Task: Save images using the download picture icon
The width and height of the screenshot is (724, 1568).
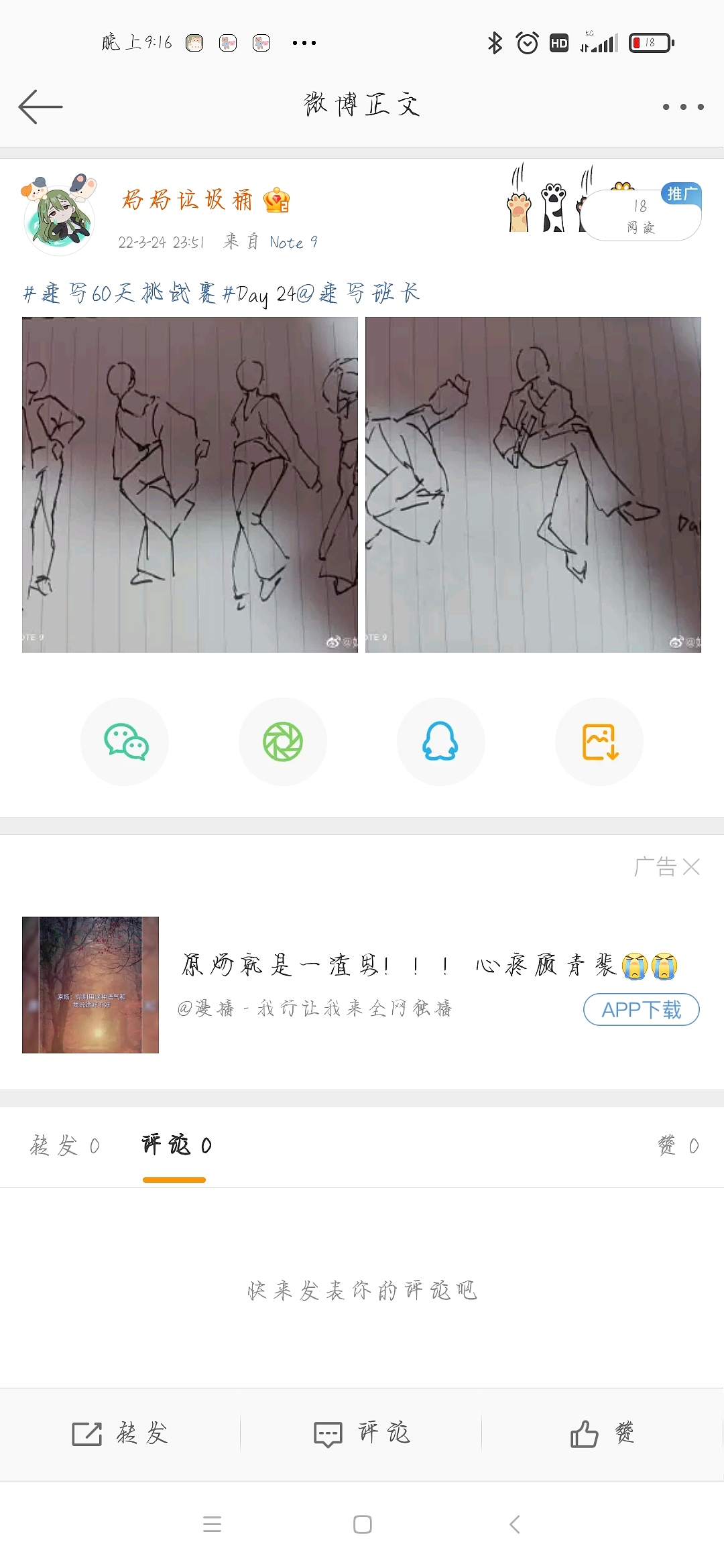Action: 599,741
